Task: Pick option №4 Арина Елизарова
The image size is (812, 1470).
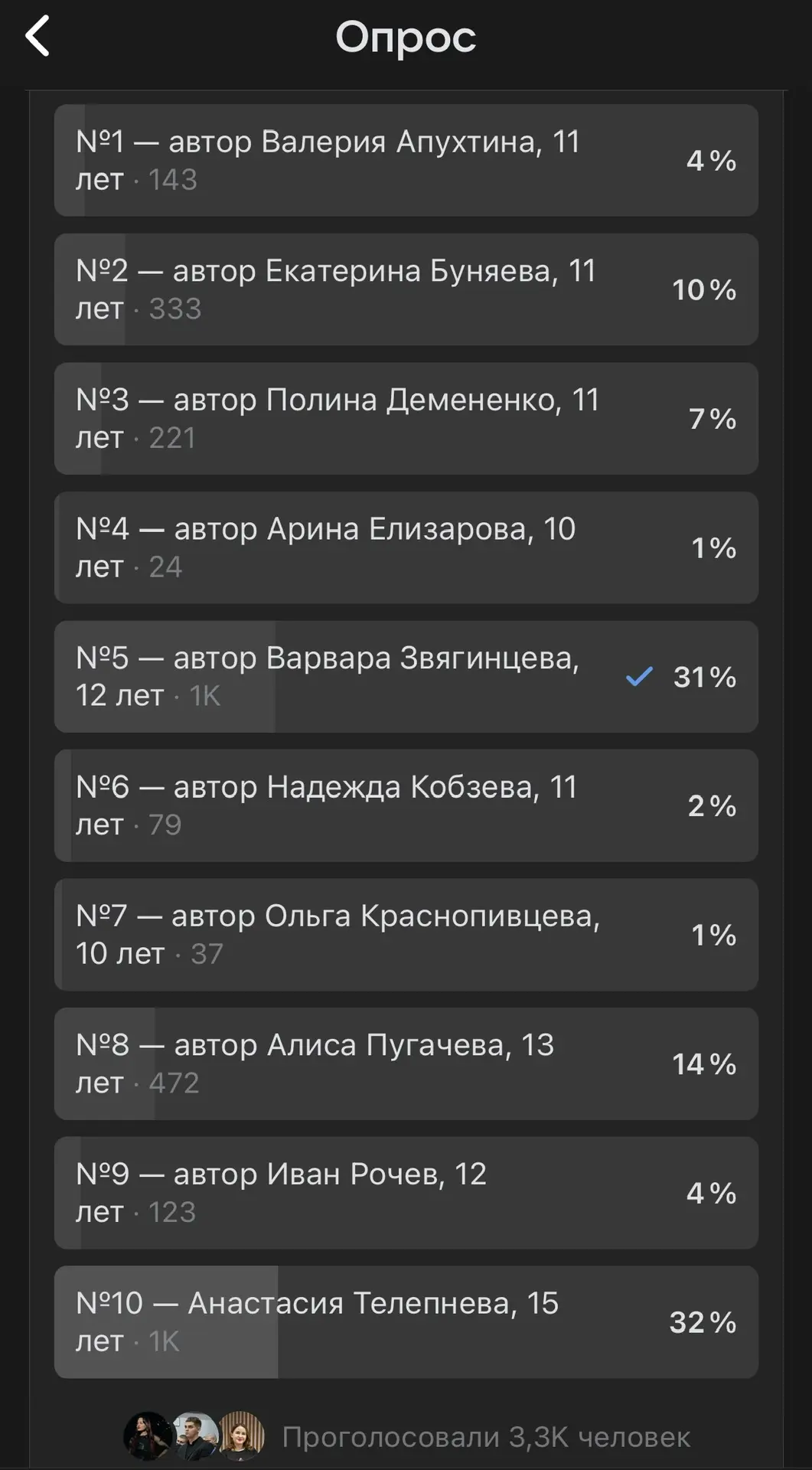Action: 406,547
